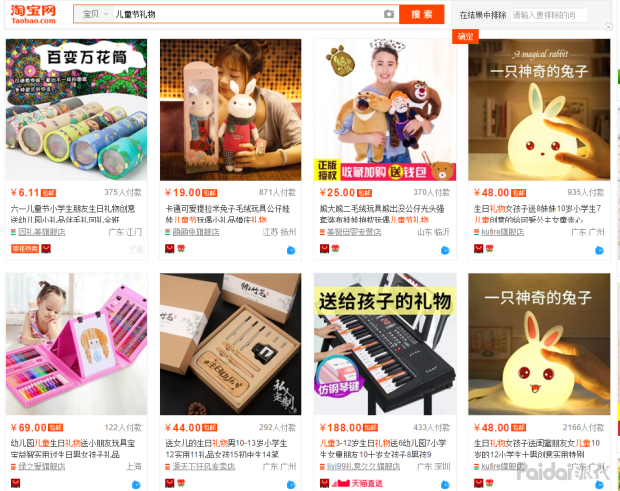Confirm exclusion with 确定 button
Viewport: 620px width, 491px height.
click(x=466, y=36)
